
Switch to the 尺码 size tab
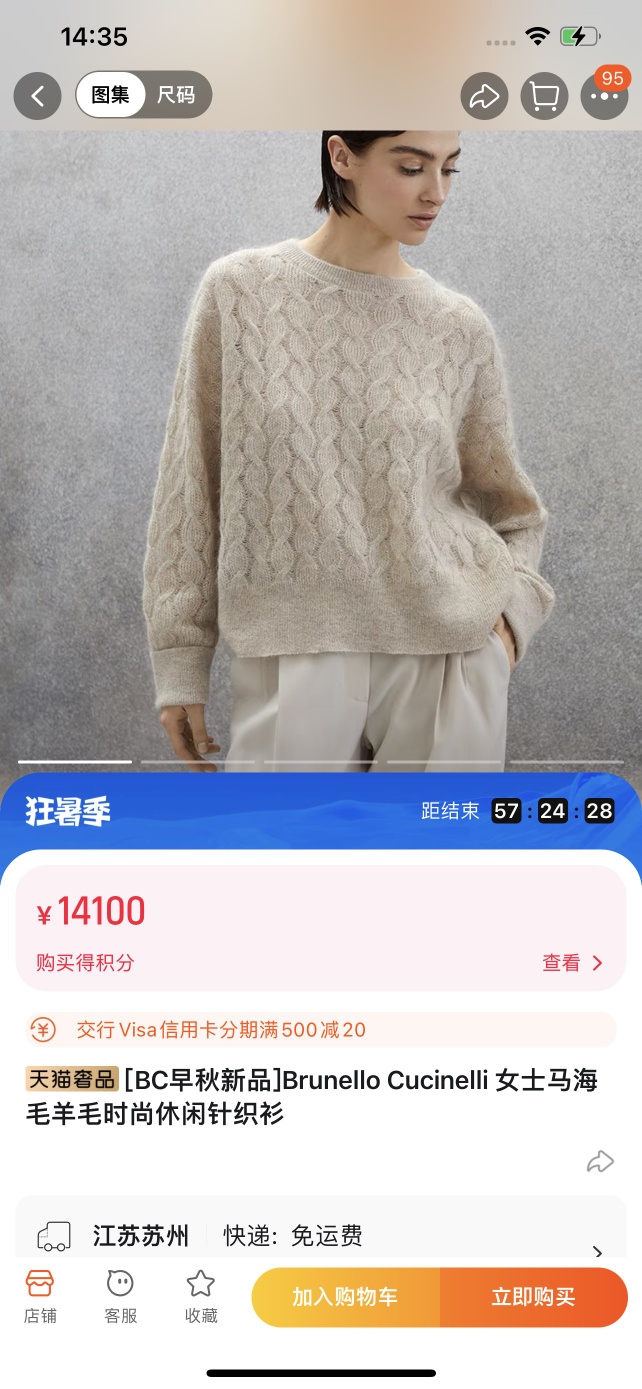(x=177, y=96)
